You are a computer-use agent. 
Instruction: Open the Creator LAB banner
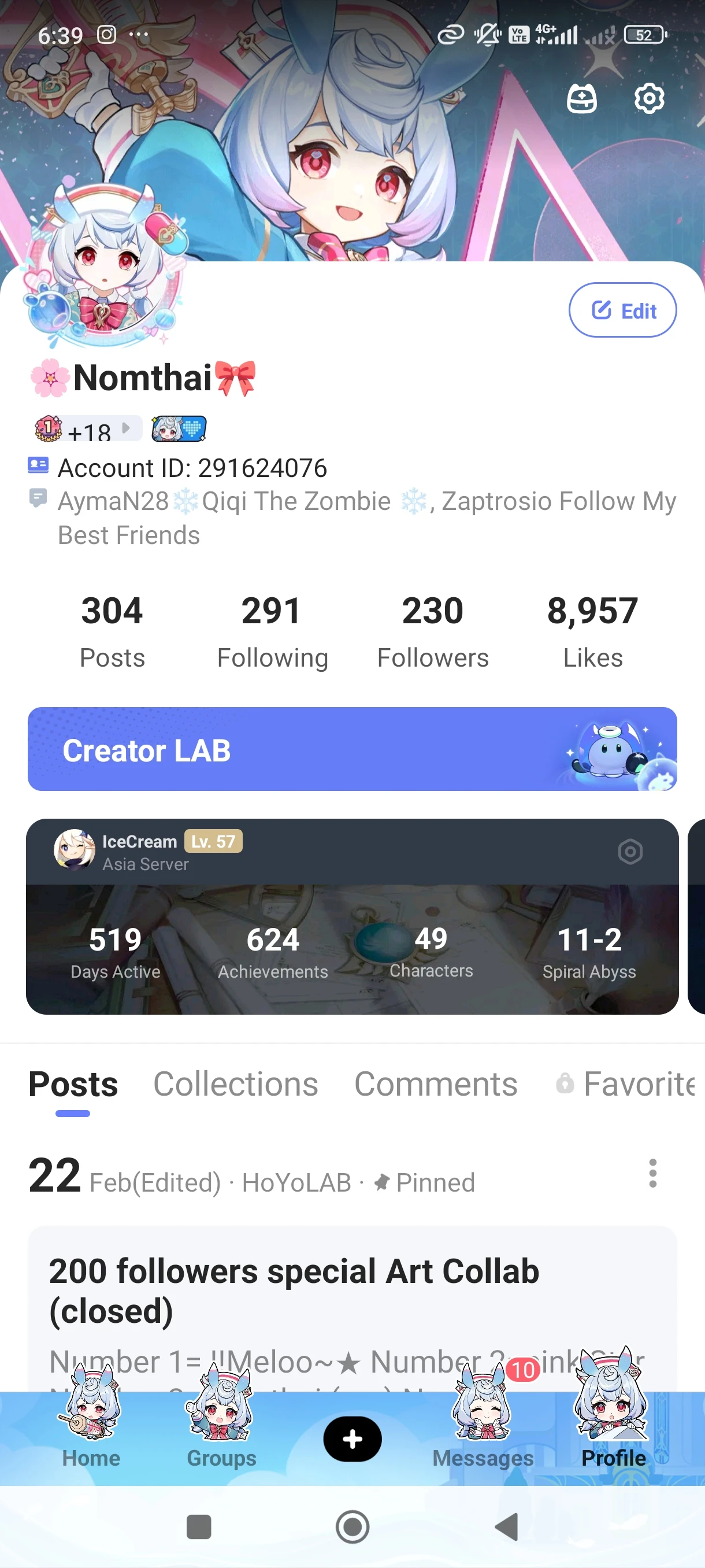pos(352,749)
